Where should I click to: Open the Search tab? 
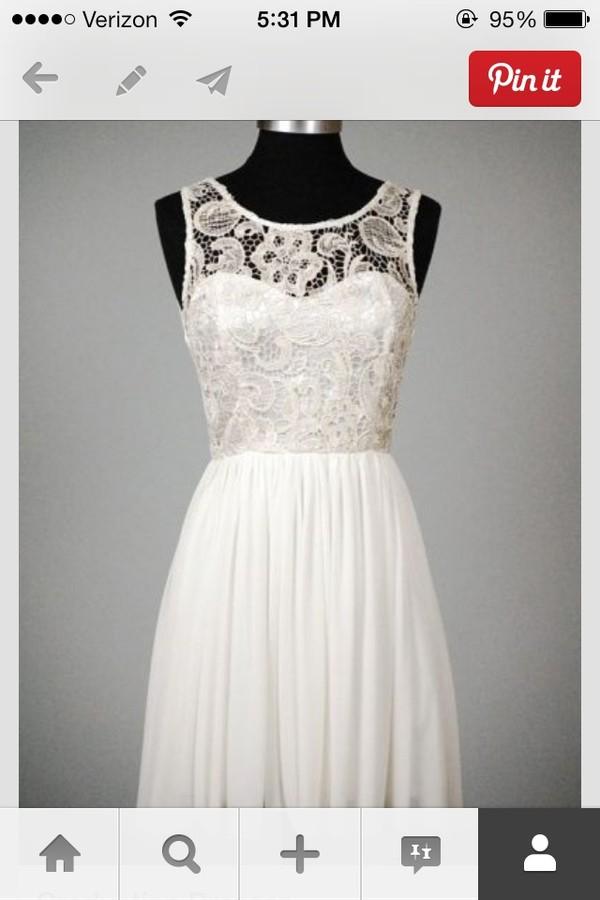pos(180,854)
